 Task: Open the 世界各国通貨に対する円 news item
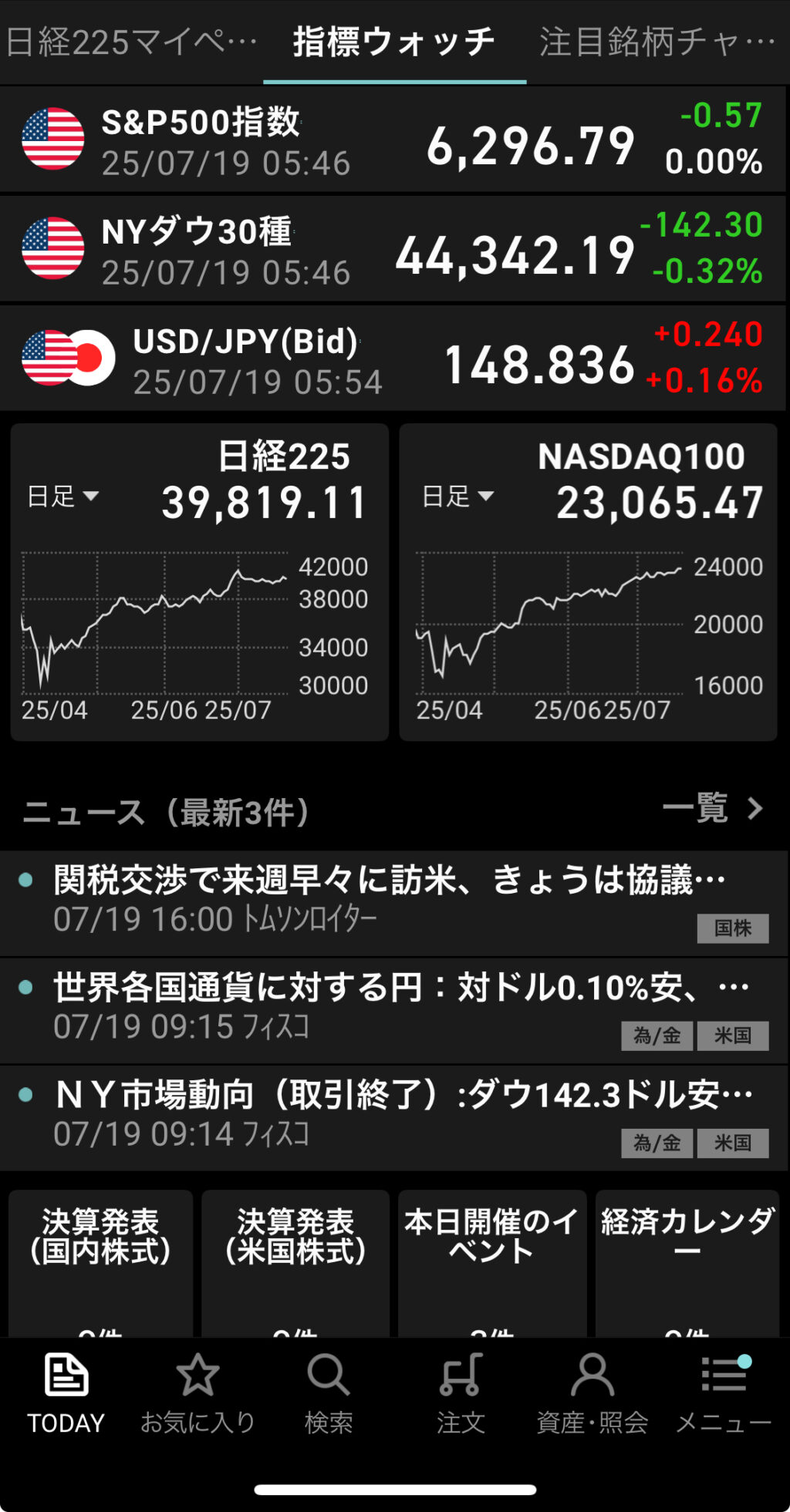393,1011
